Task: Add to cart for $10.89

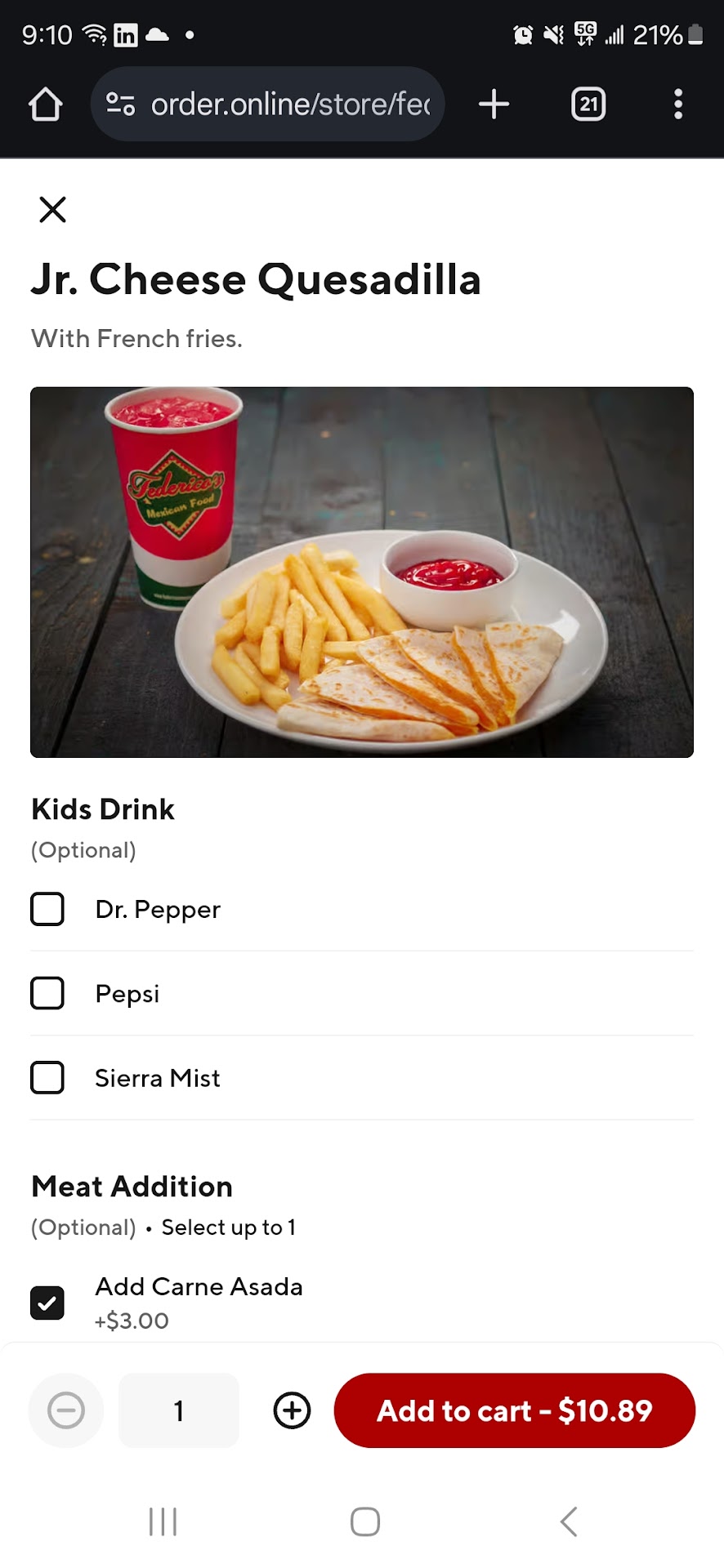Action: coord(514,1410)
